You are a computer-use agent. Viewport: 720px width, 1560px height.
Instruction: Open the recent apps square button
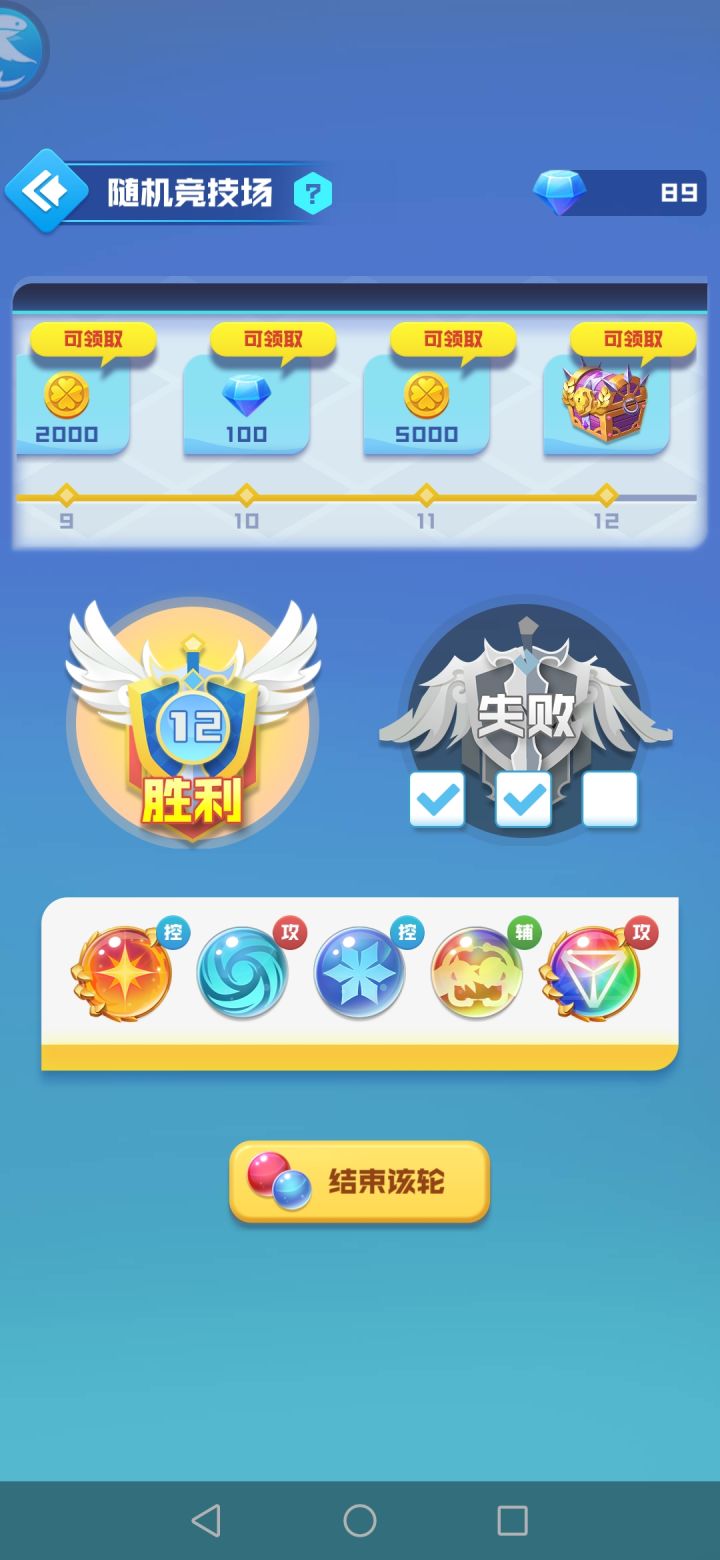(513, 1522)
